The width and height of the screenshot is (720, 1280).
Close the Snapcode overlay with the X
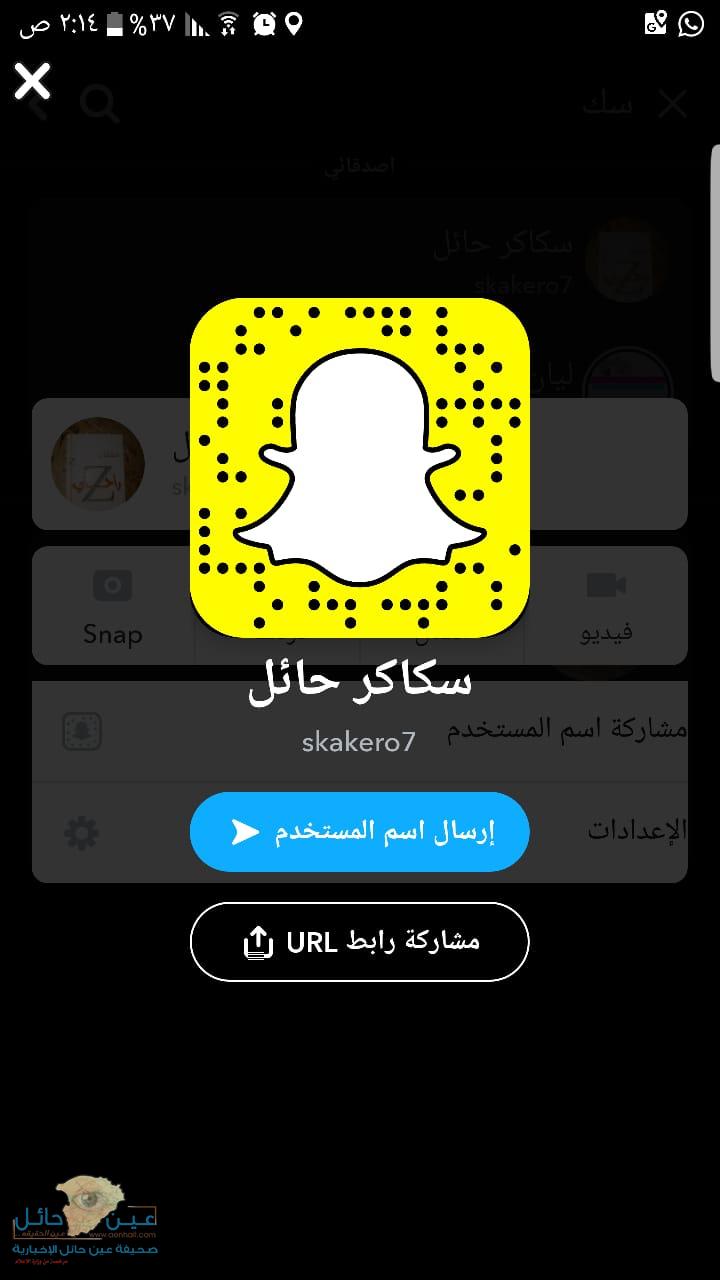point(32,81)
